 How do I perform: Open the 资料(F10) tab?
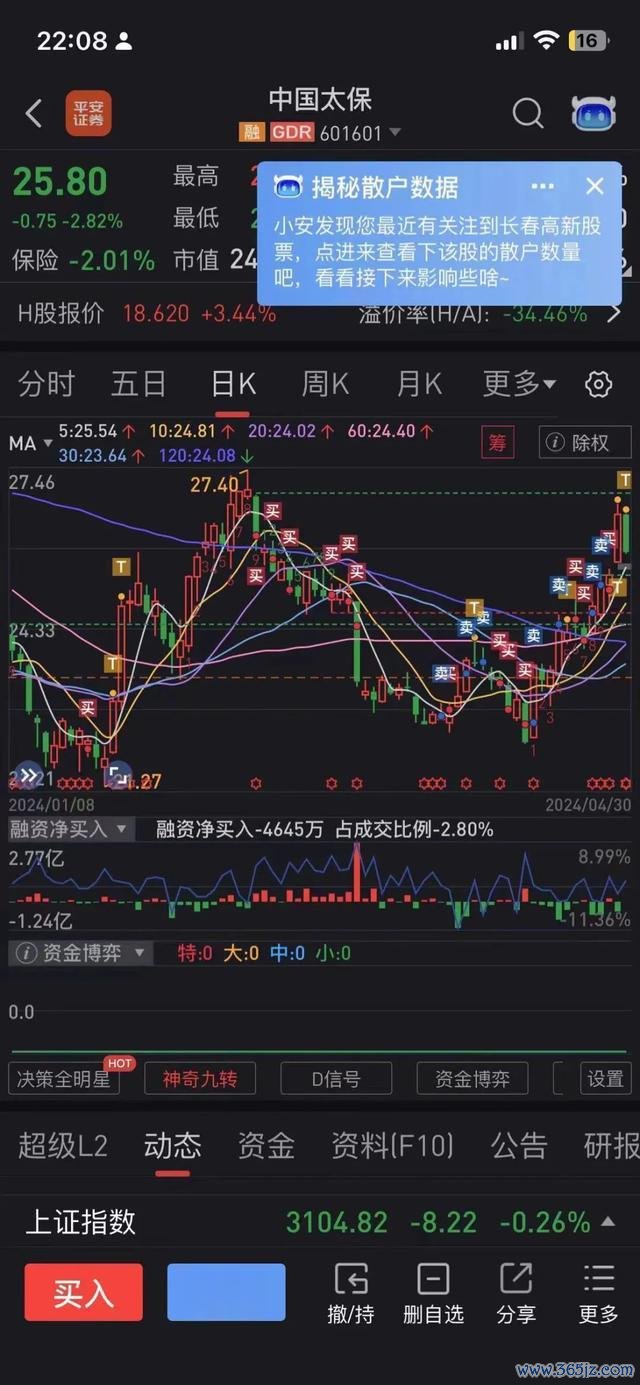point(392,1146)
